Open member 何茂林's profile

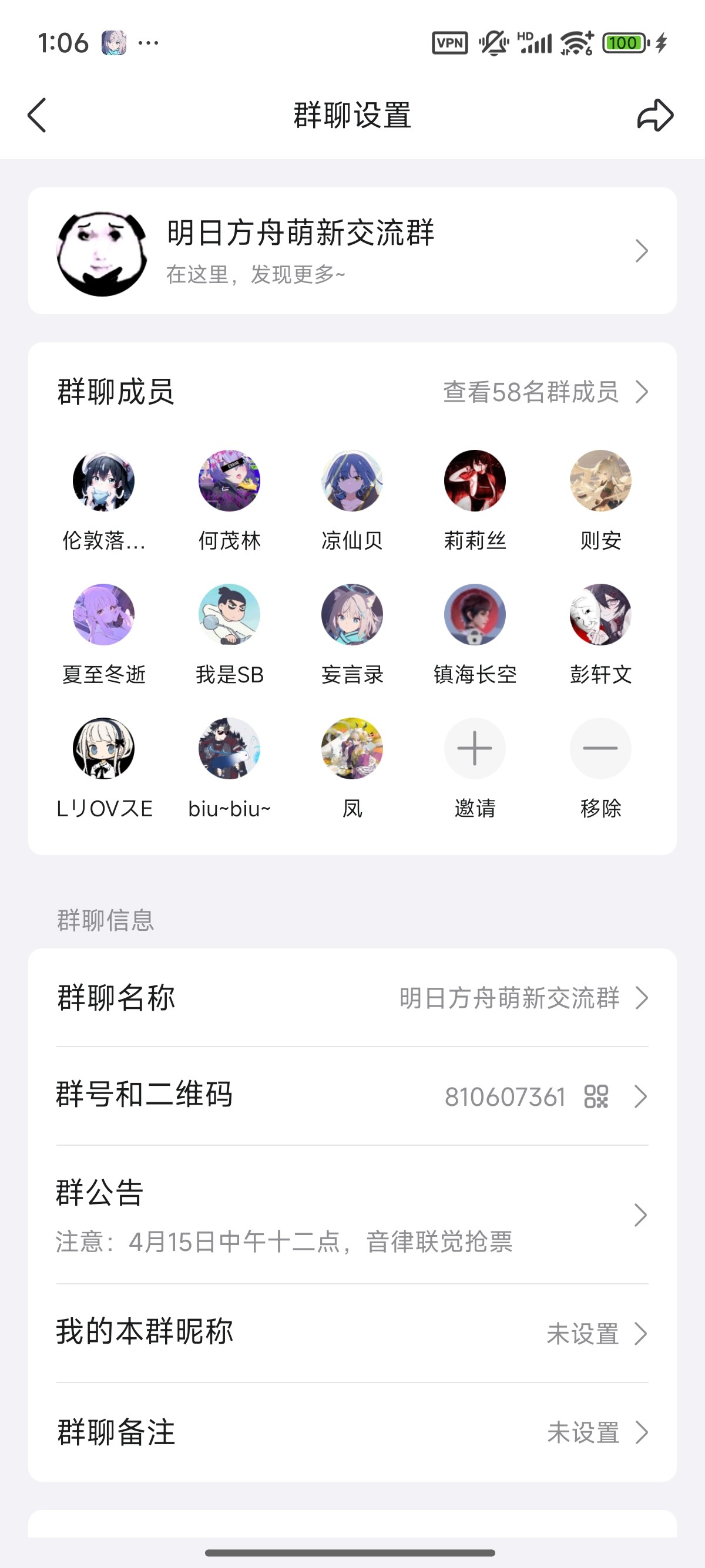(x=229, y=481)
